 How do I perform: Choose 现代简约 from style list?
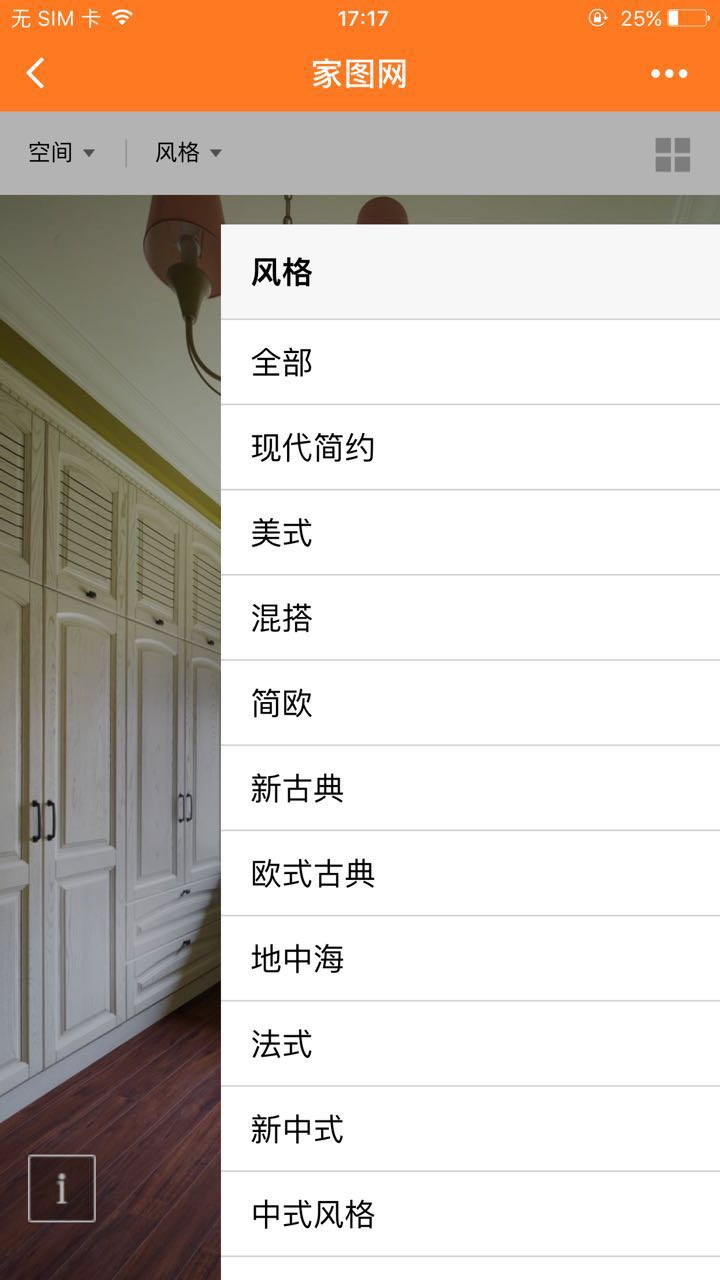[x=470, y=447]
